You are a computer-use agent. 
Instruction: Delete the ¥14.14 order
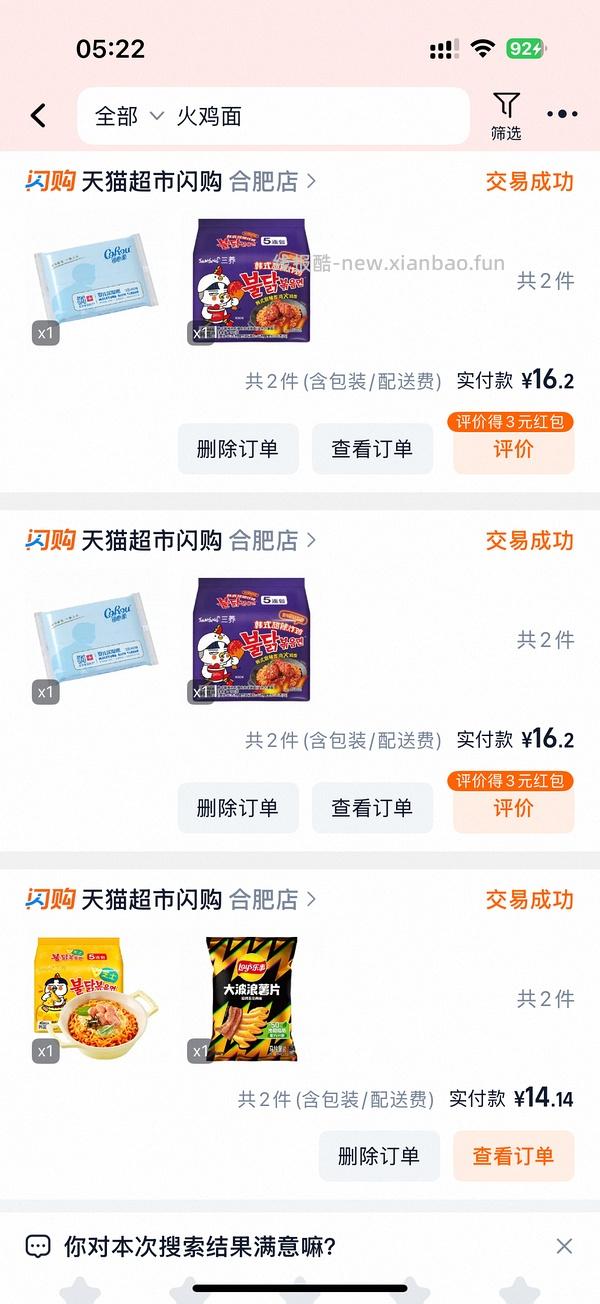click(379, 1156)
